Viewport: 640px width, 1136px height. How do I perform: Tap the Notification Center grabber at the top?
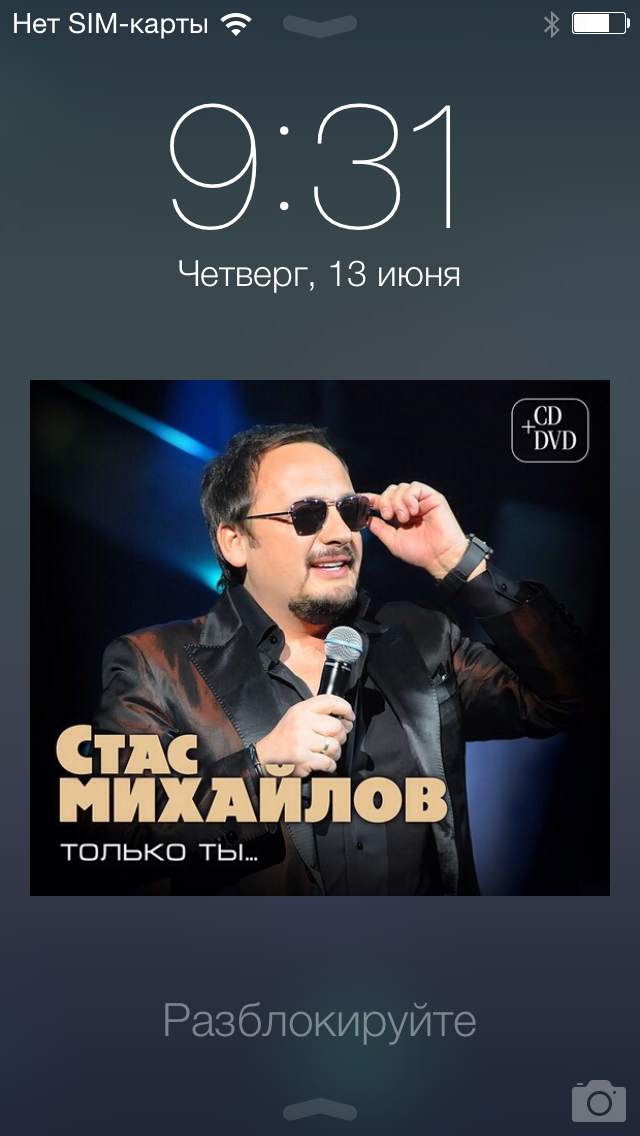(x=320, y=25)
